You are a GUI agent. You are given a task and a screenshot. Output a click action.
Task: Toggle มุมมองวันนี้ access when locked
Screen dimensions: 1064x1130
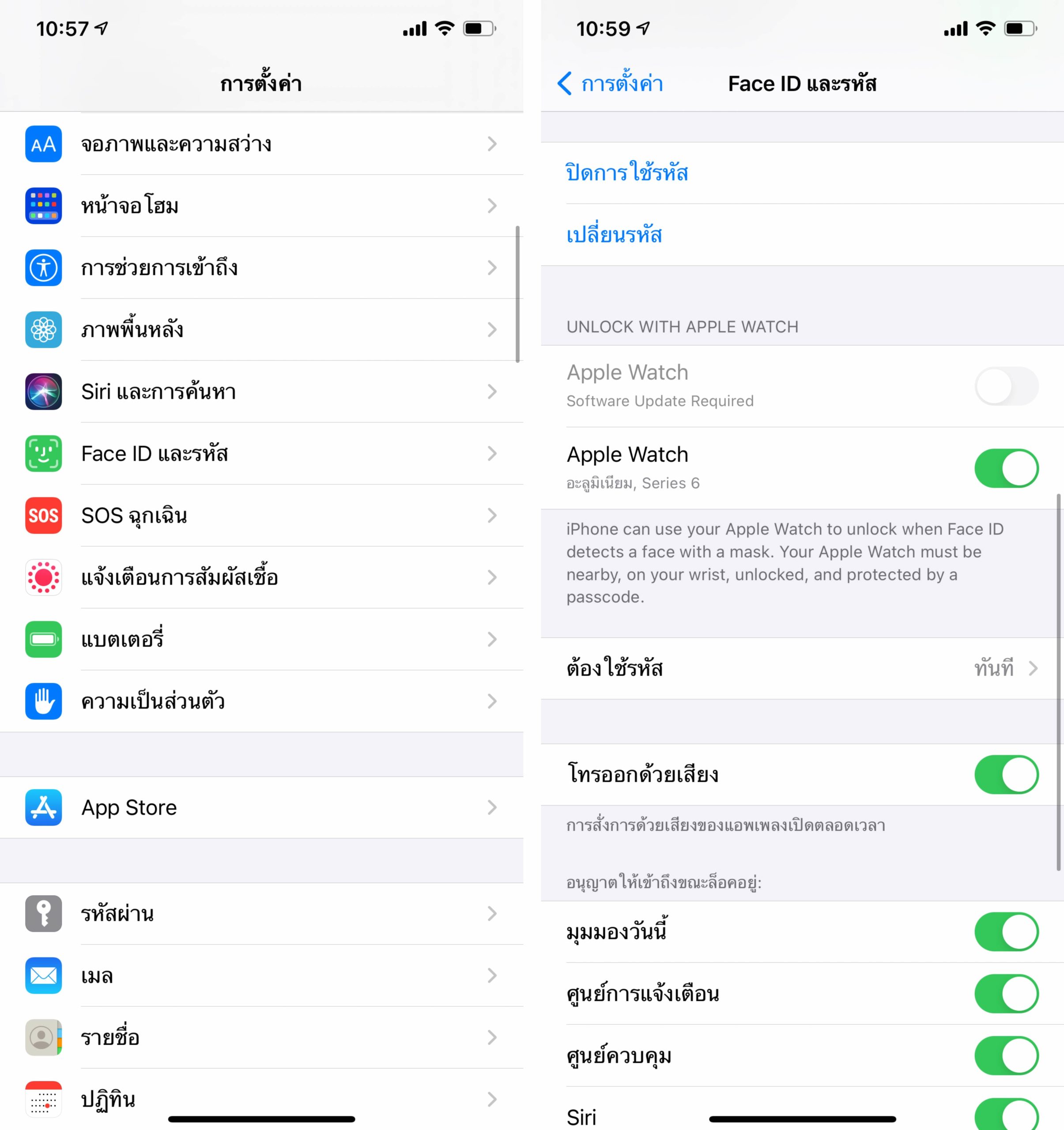tap(1005, 932)
